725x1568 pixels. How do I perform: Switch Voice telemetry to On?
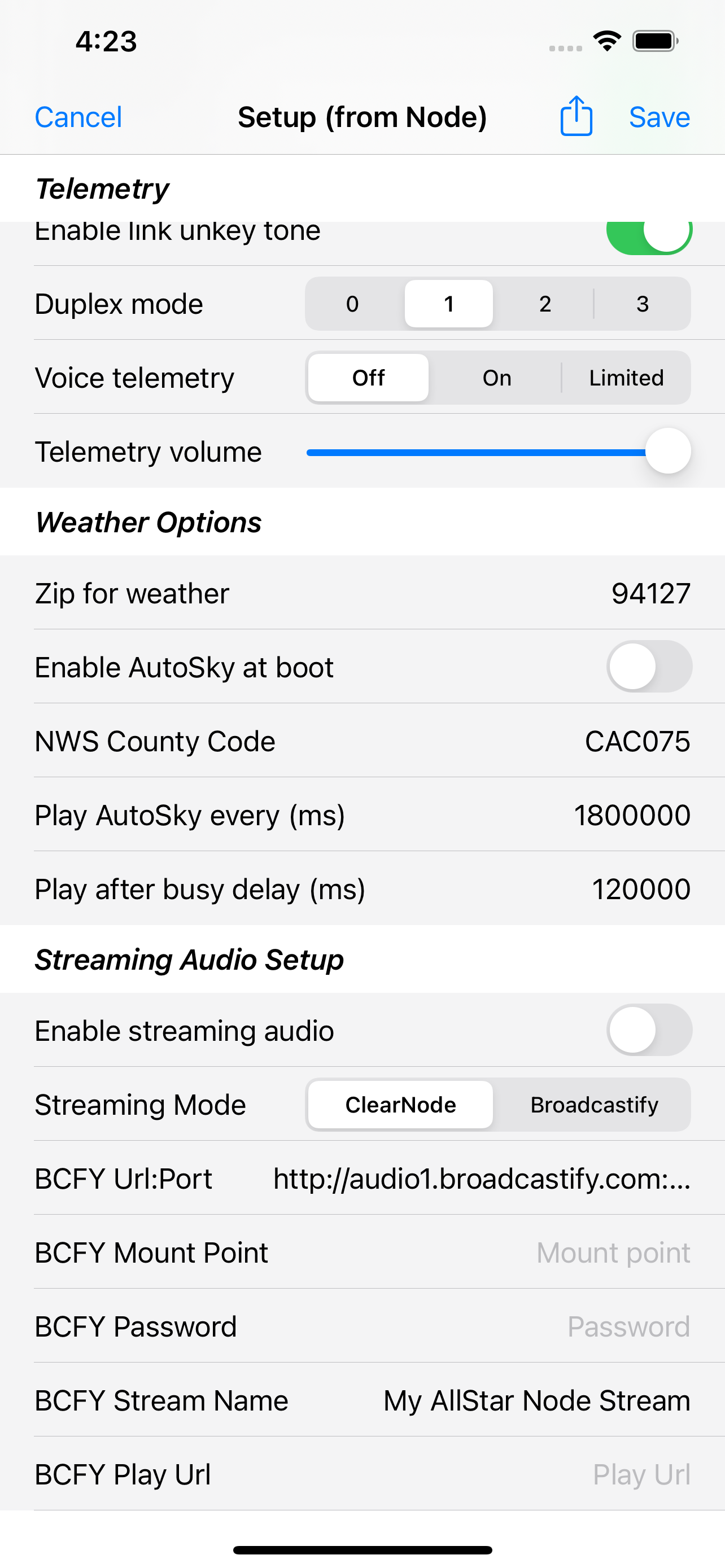click(x=497, y=378)
